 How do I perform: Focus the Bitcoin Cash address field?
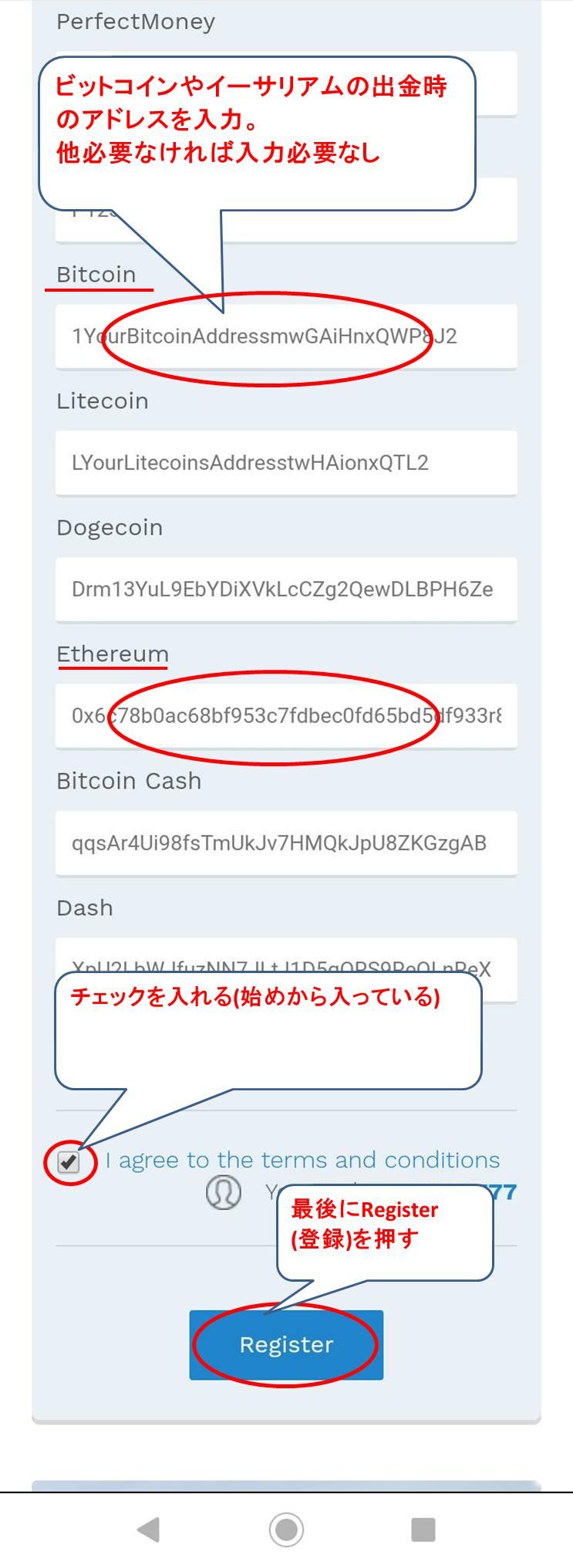coord(285,843)
